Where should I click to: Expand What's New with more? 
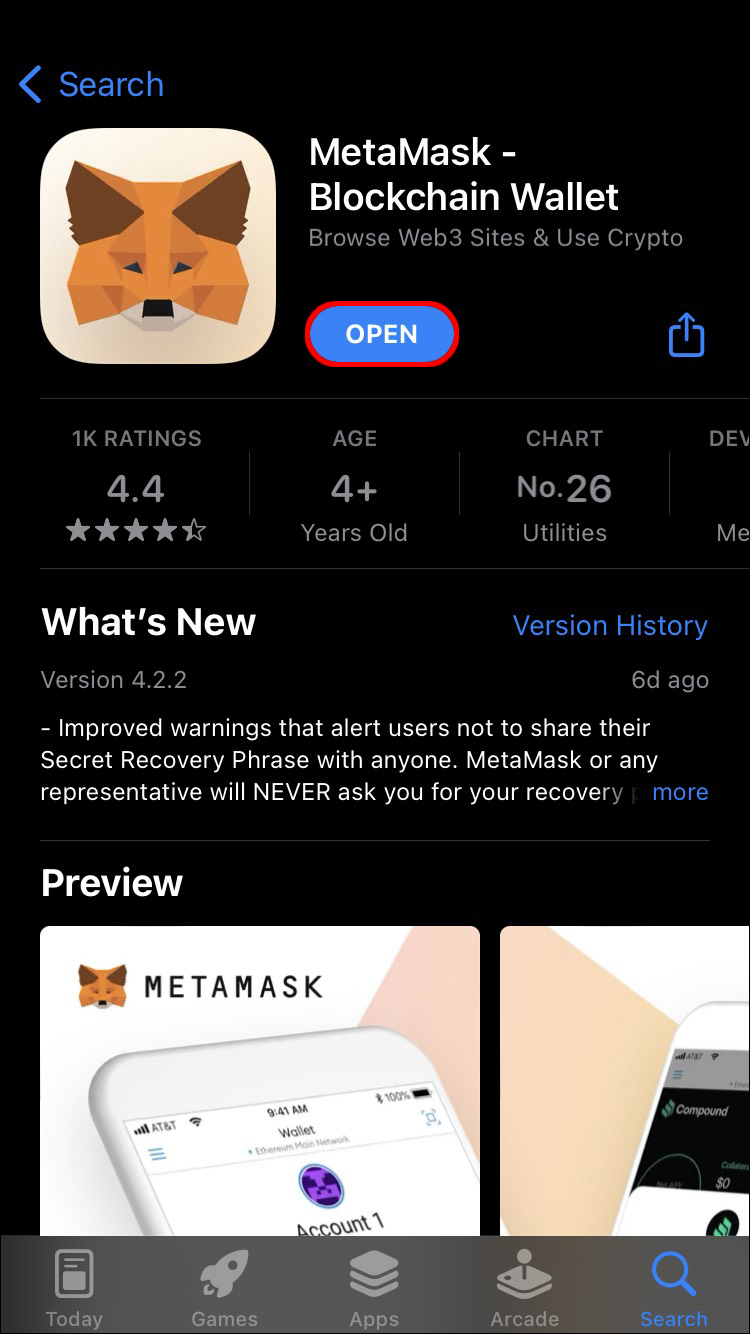pyautogui.click(x=680, y=792)
